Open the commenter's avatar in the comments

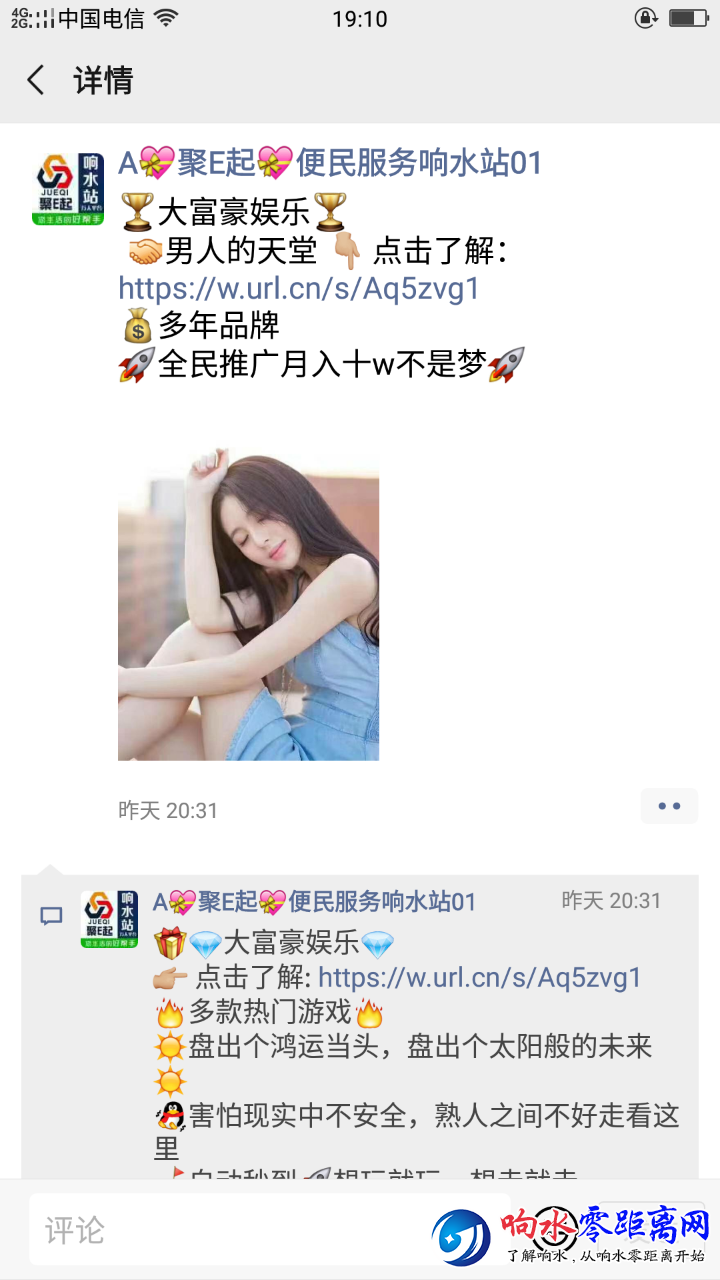109,919
